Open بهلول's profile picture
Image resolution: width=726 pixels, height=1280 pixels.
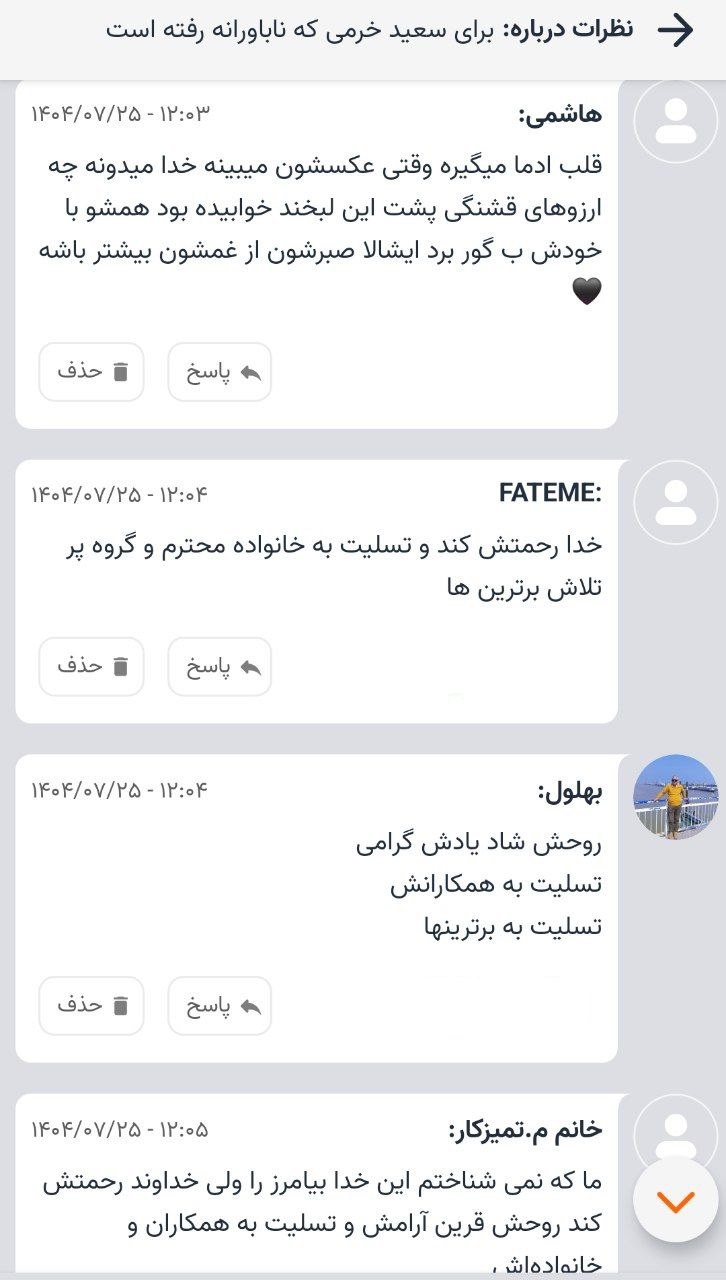point(676,796)
